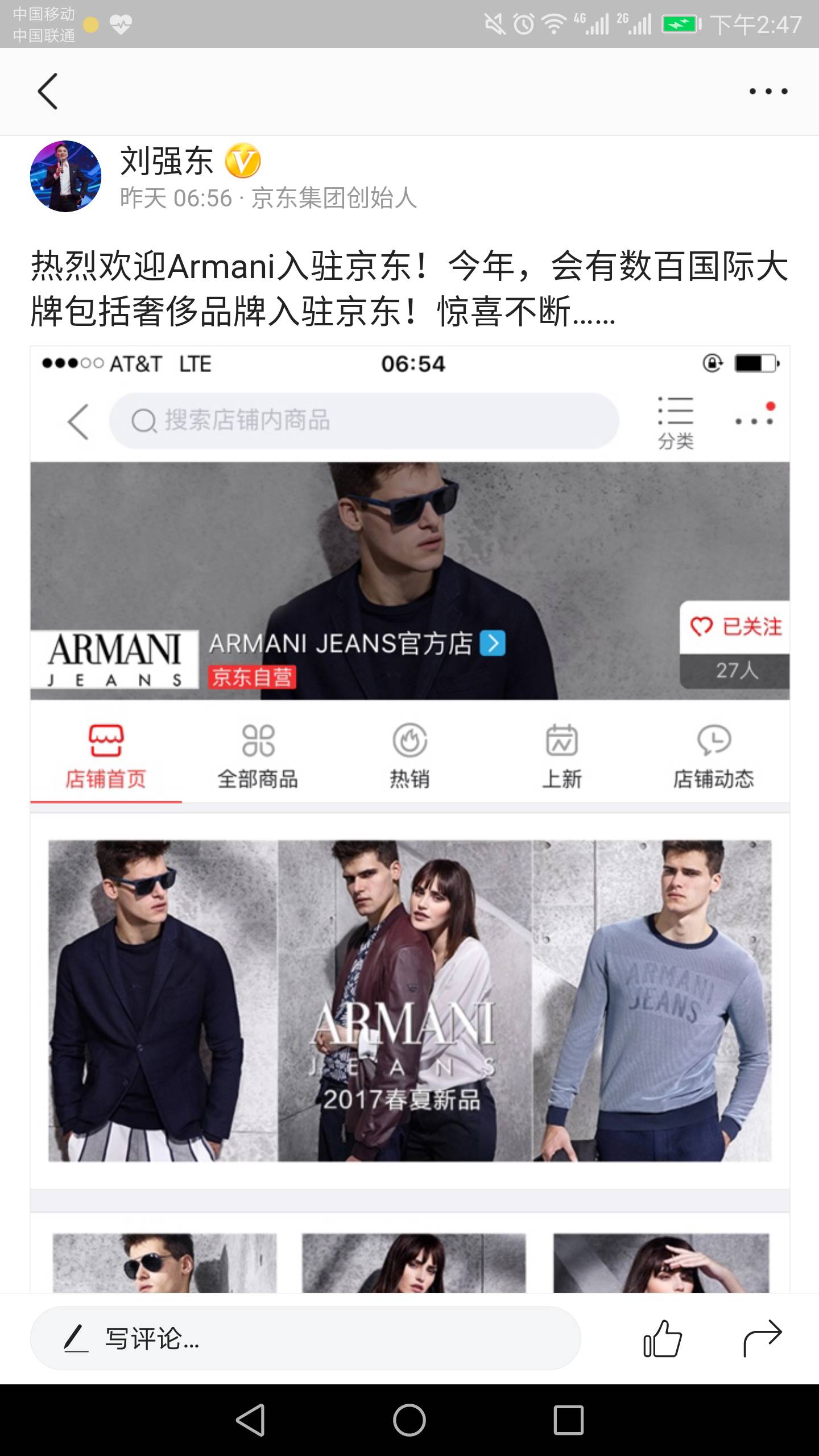Open recent apps from the navigation bar

(x=569, y=1420)
